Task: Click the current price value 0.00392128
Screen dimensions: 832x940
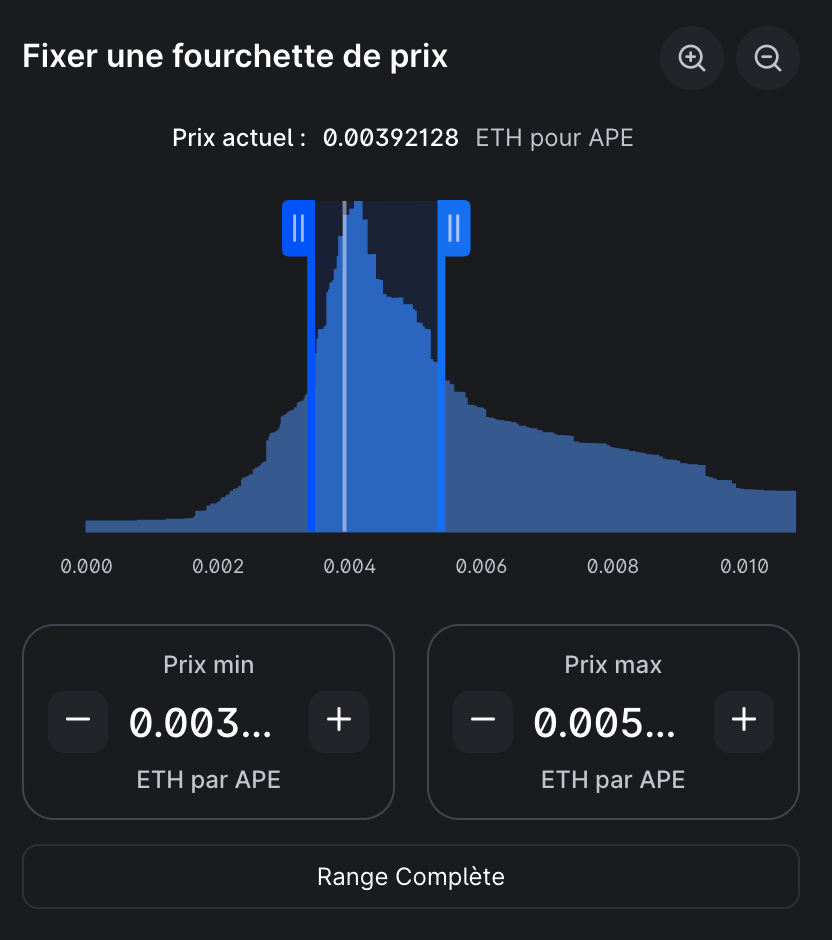Action: (x=390, y=137)
